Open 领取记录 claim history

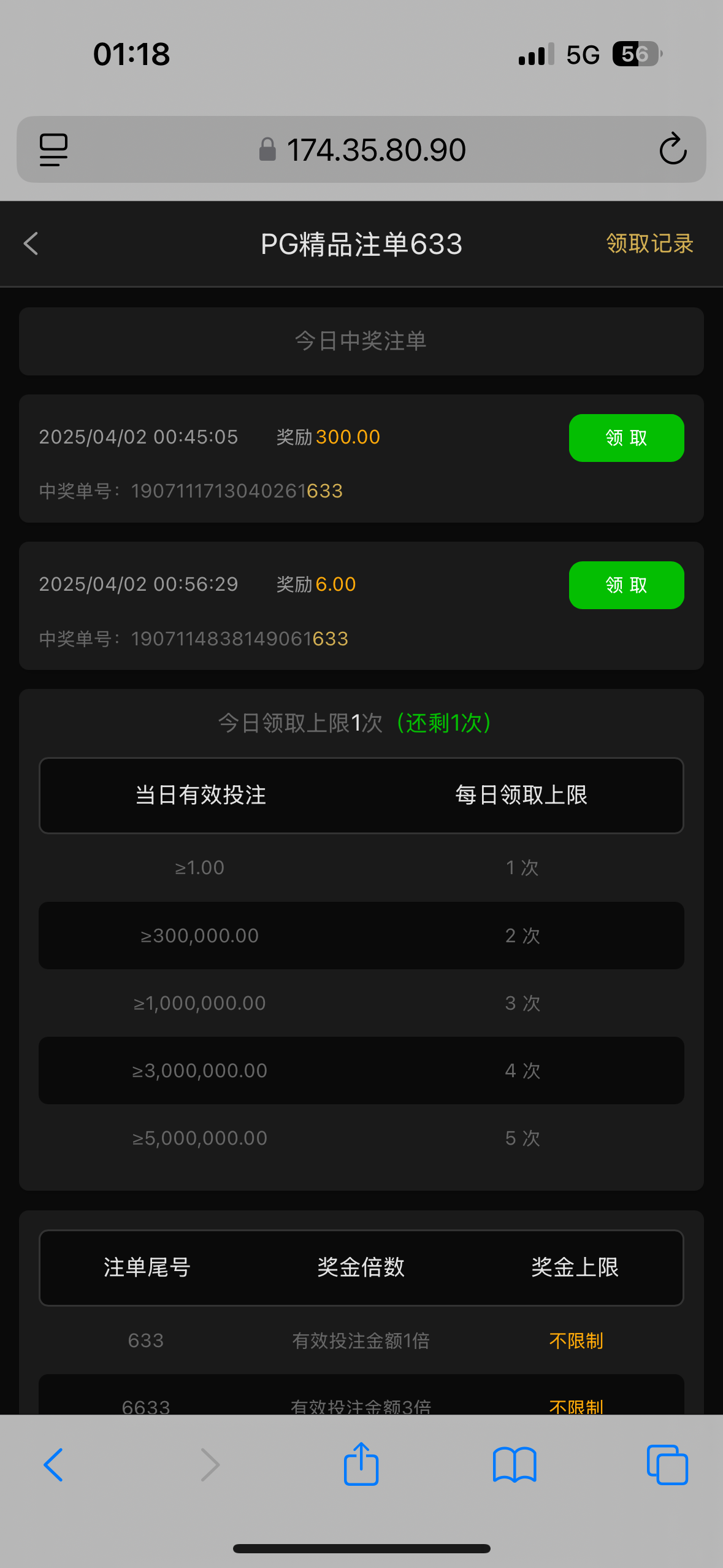649,244
